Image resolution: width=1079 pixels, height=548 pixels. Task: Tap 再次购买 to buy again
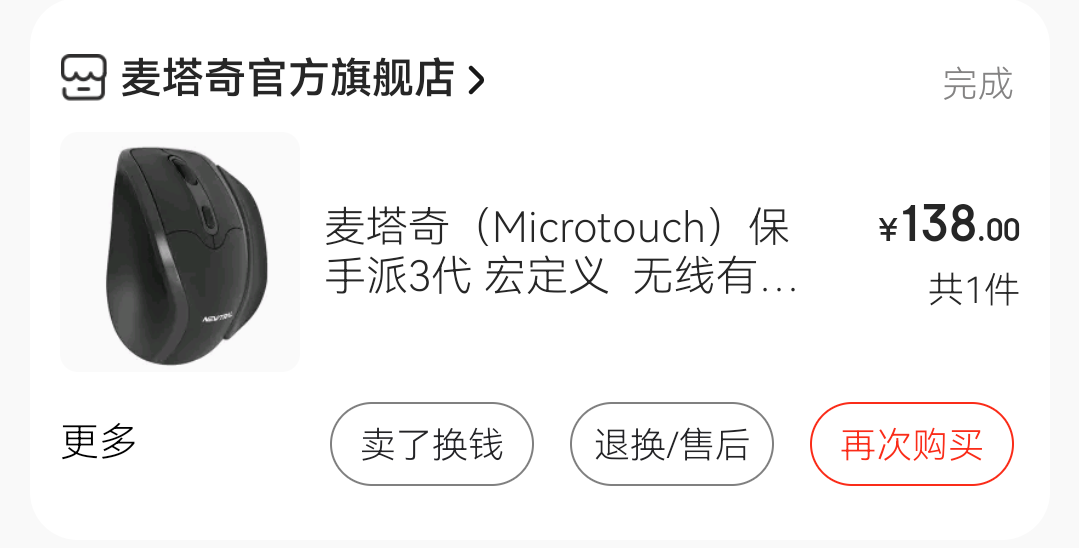(911, 444)
